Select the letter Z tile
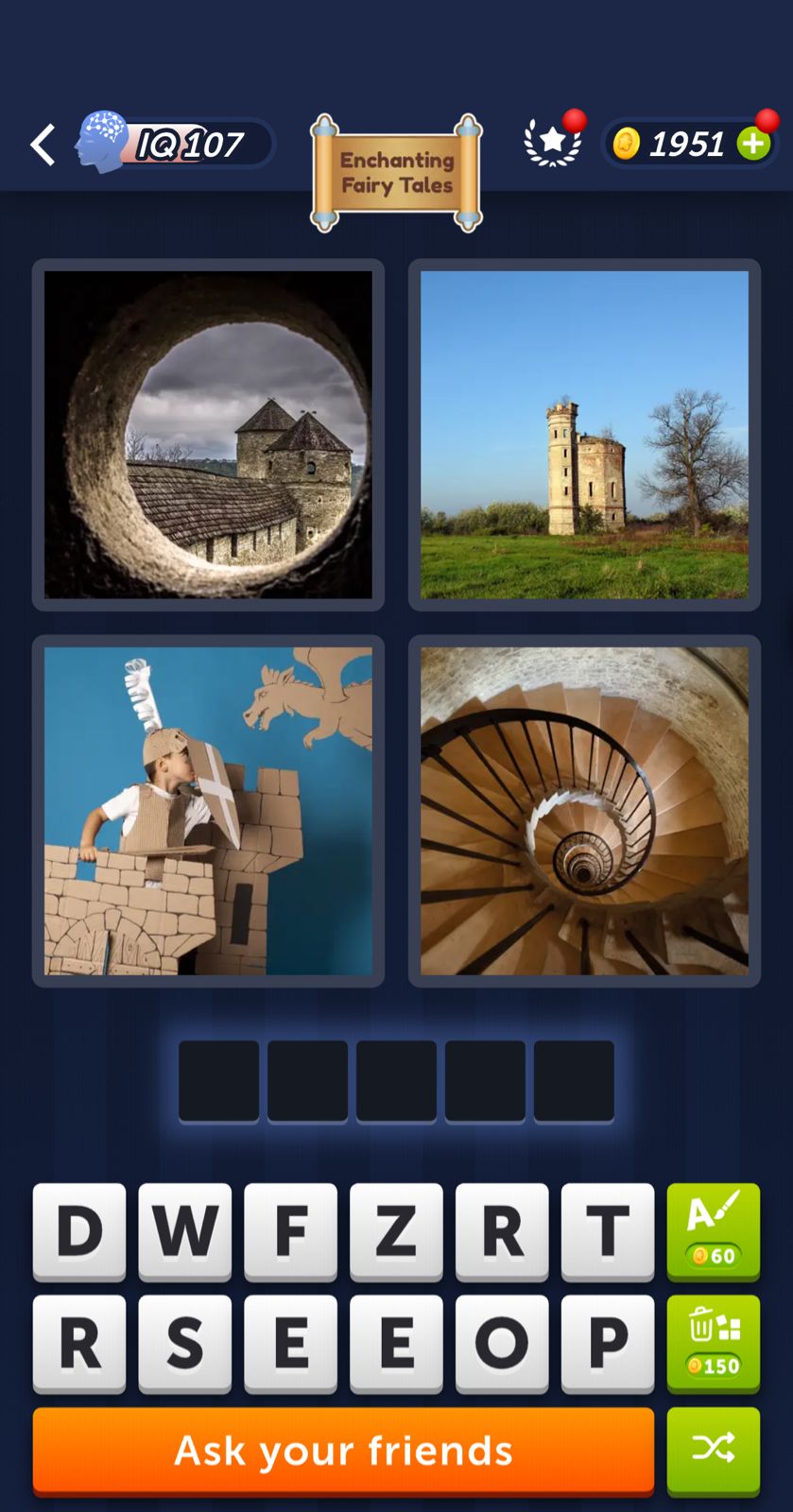 coord(396,1231)
